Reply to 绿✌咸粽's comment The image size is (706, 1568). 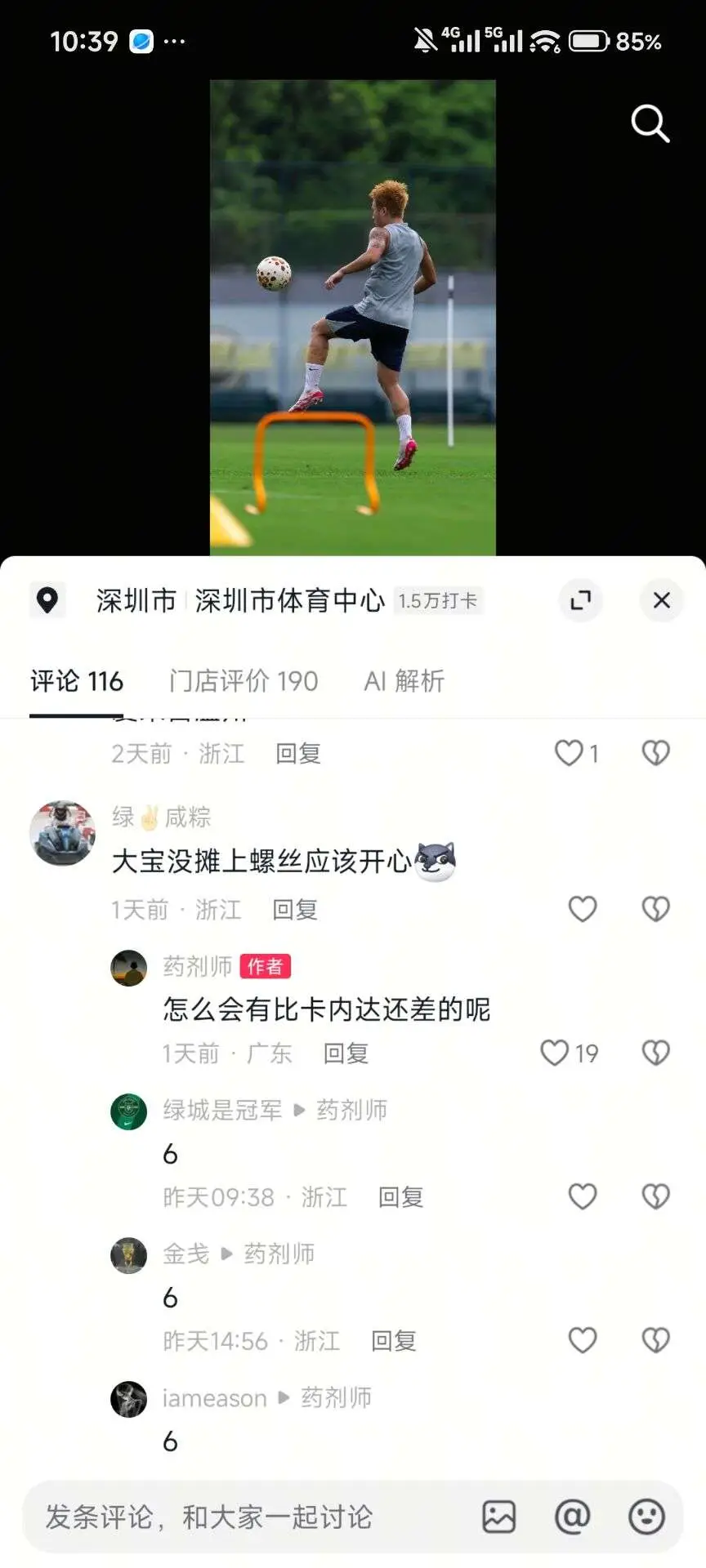pyautogui.click(x=295, y=909)
